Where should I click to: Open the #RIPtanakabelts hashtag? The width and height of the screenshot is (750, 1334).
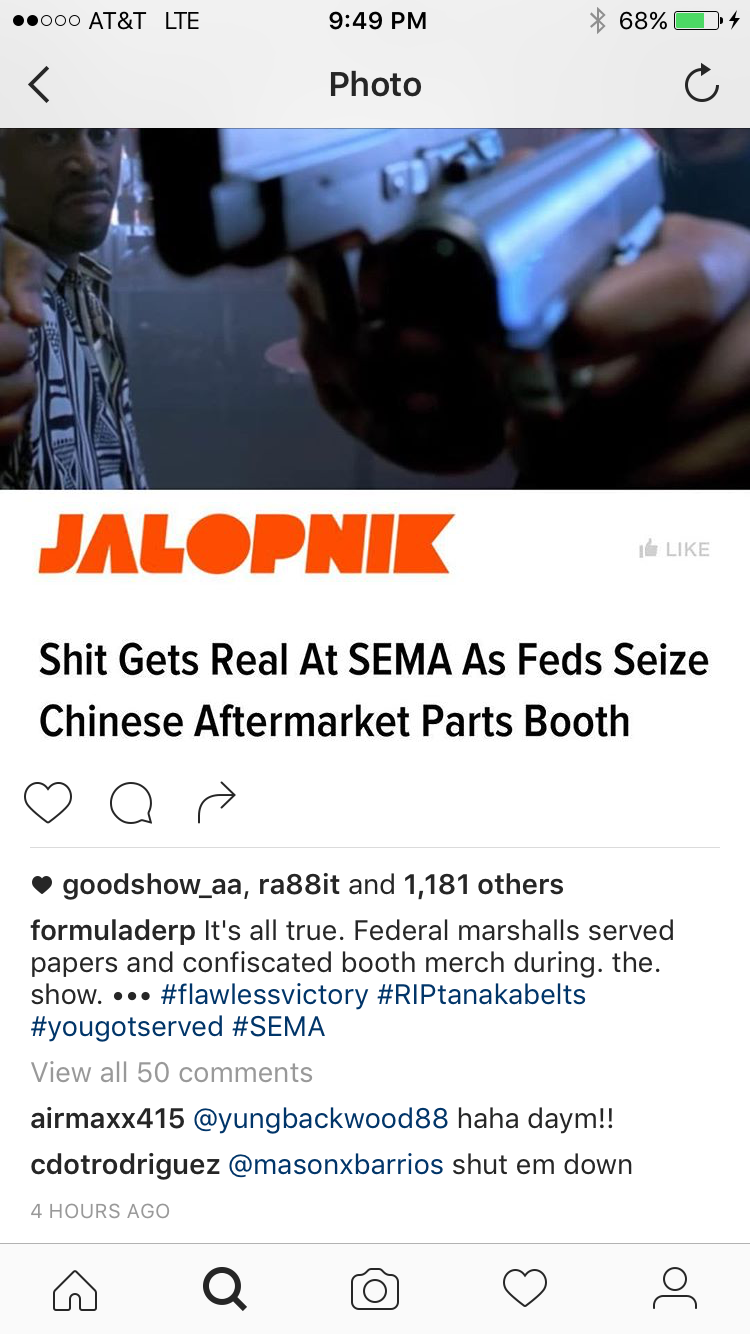pyautogui.click(x=482, y=994)
